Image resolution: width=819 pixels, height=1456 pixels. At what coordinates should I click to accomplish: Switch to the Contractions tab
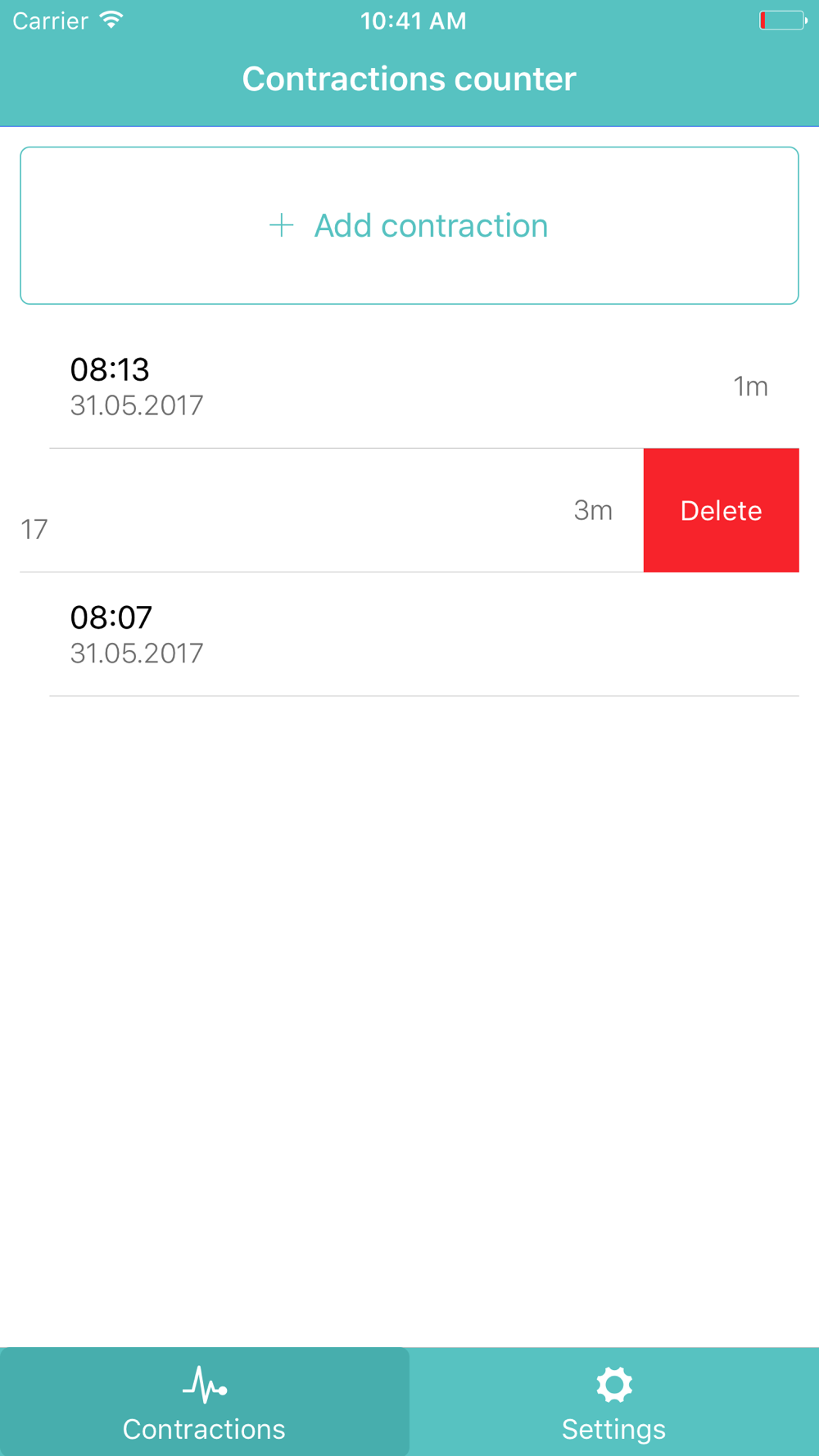tap(205, 1402)
